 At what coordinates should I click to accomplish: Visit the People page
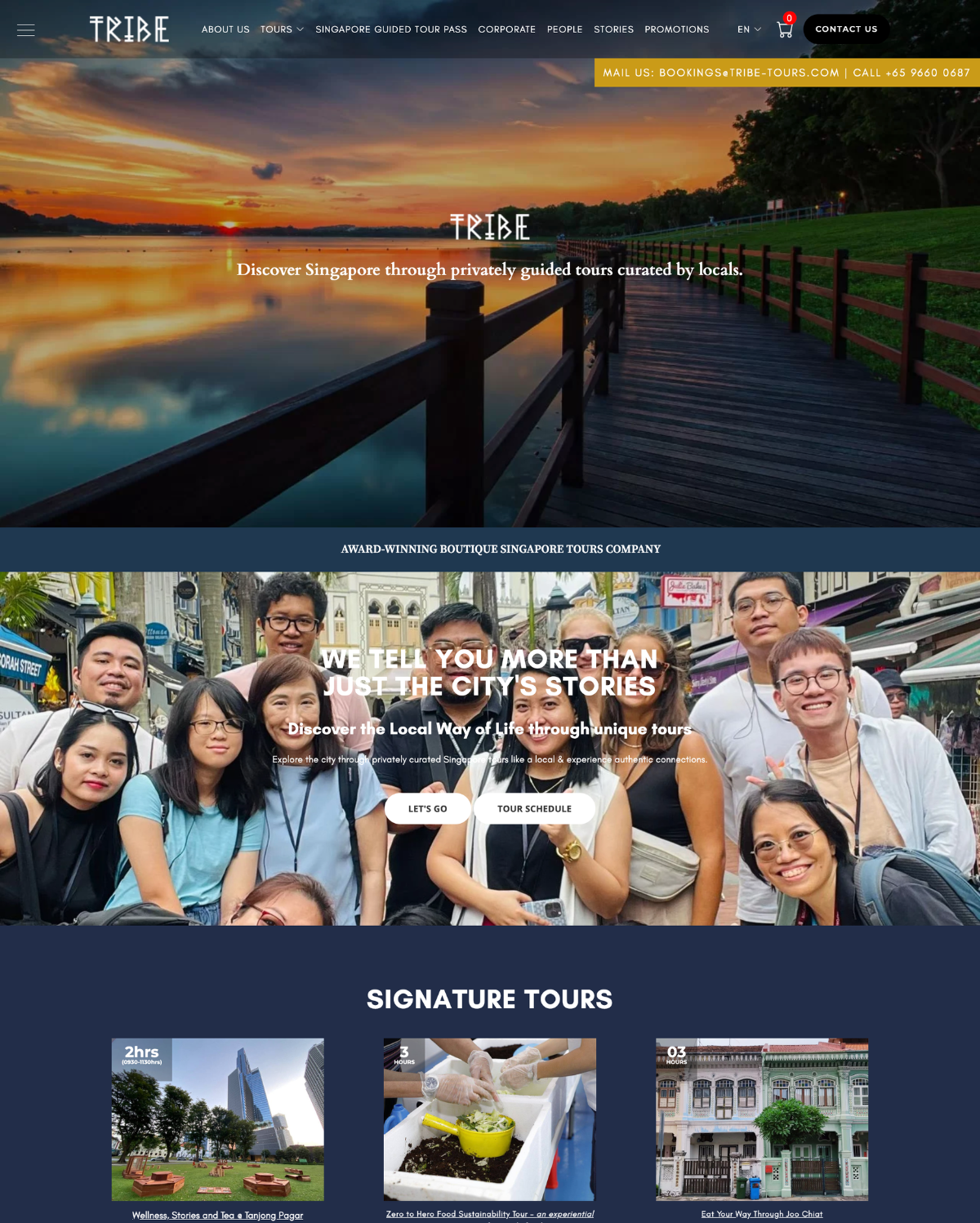[564, 29]
